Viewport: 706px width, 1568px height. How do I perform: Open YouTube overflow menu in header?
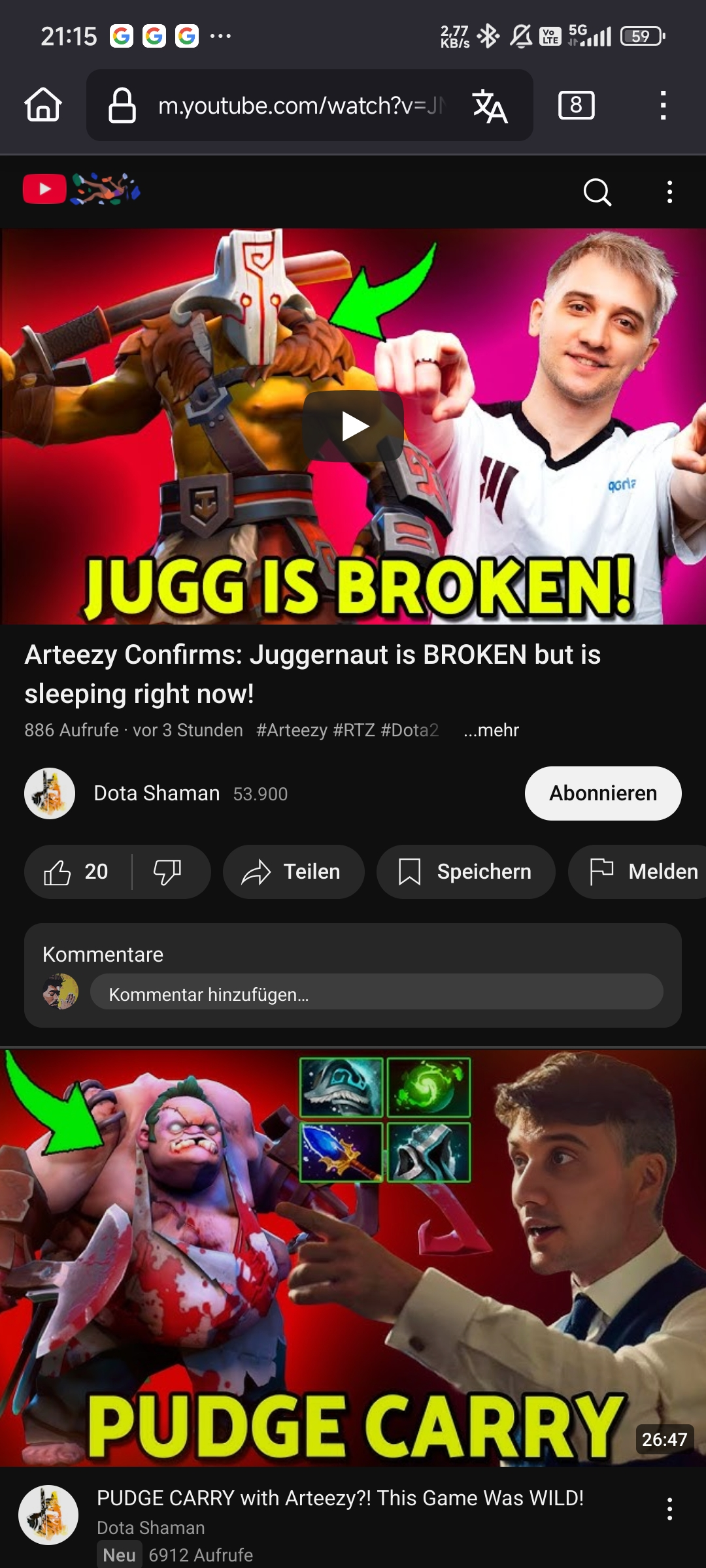[x=669, y=192]
